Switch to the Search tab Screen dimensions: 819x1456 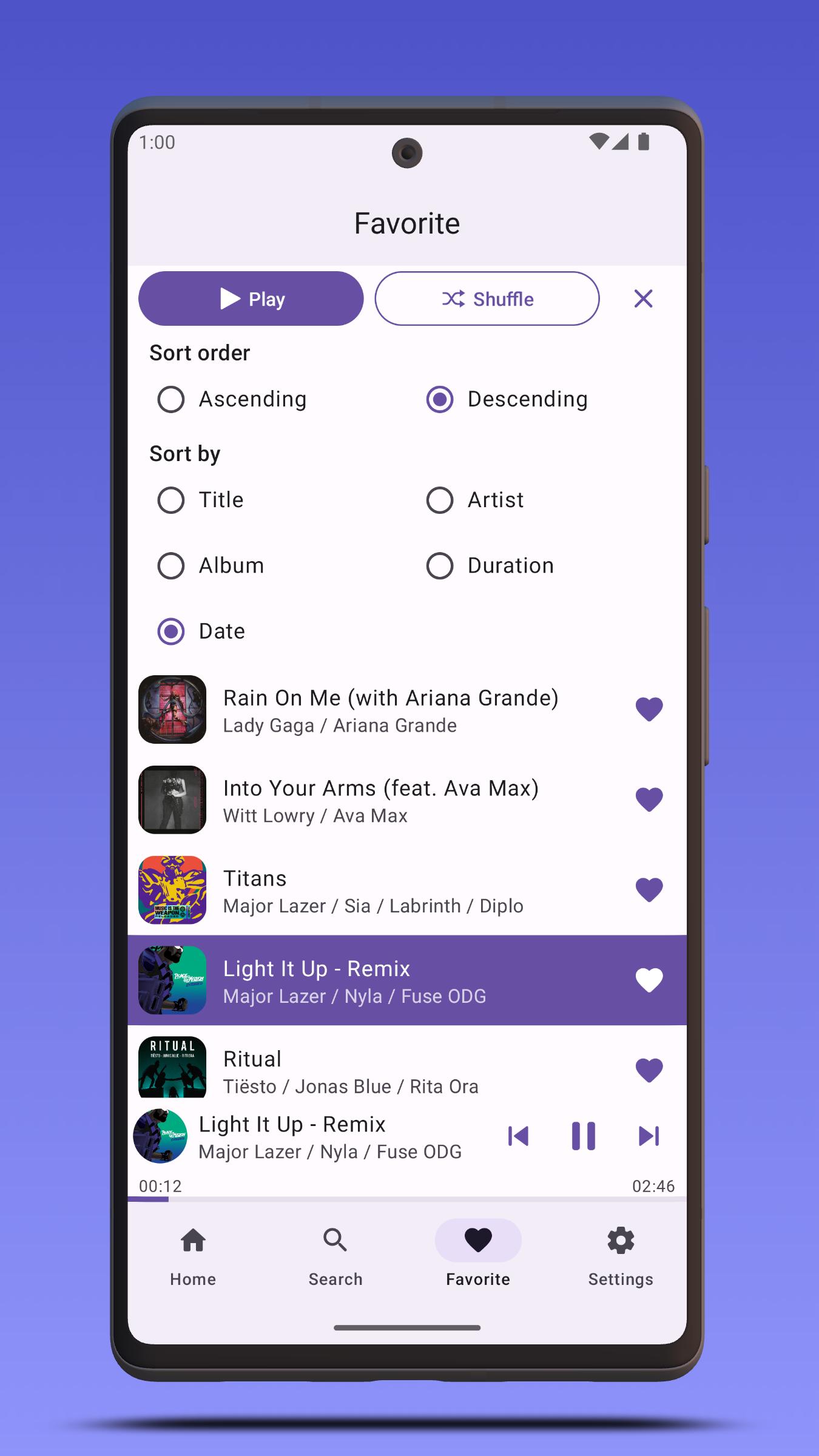pos(335,1255)
